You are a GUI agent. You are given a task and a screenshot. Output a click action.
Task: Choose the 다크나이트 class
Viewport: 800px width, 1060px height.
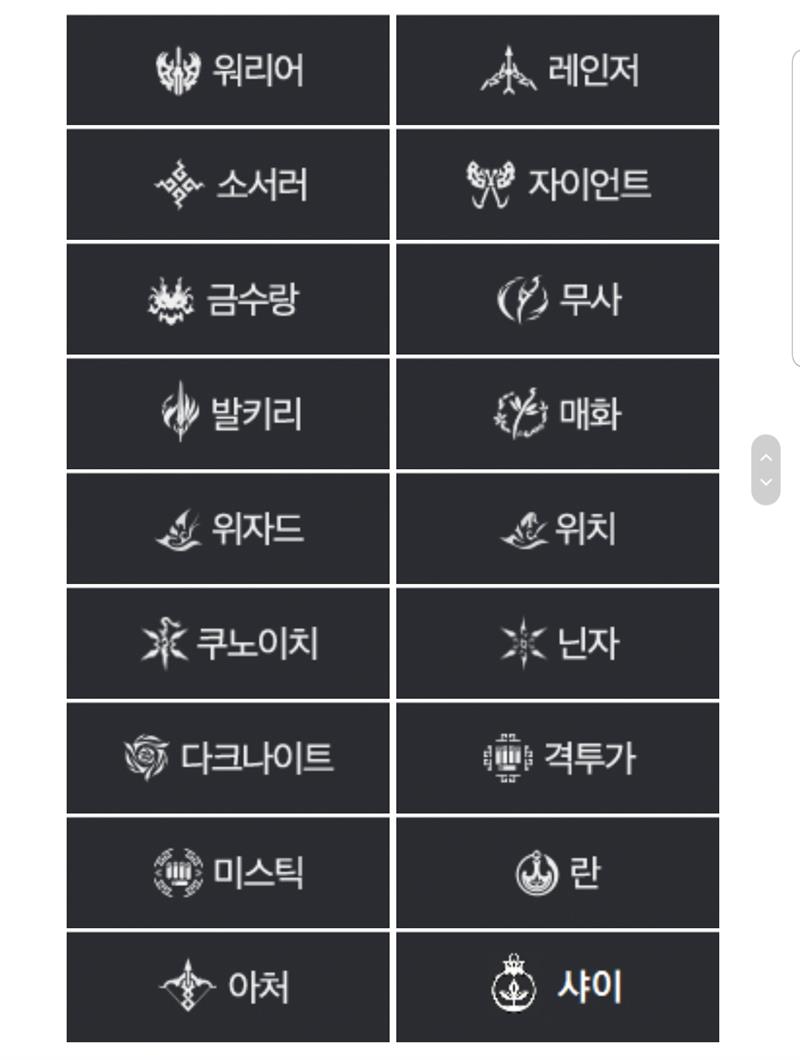coord(228,758)
